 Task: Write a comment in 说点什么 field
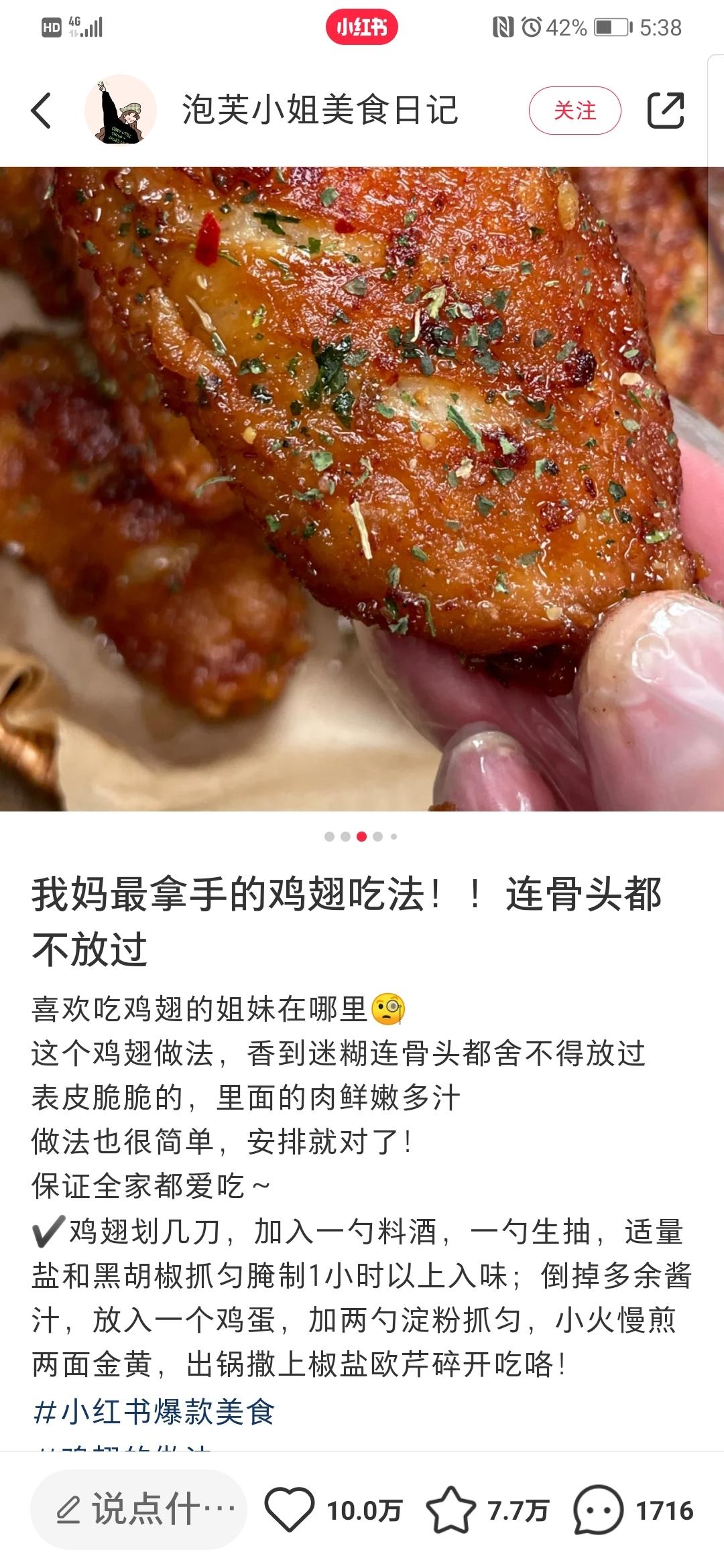[139, 1510]
